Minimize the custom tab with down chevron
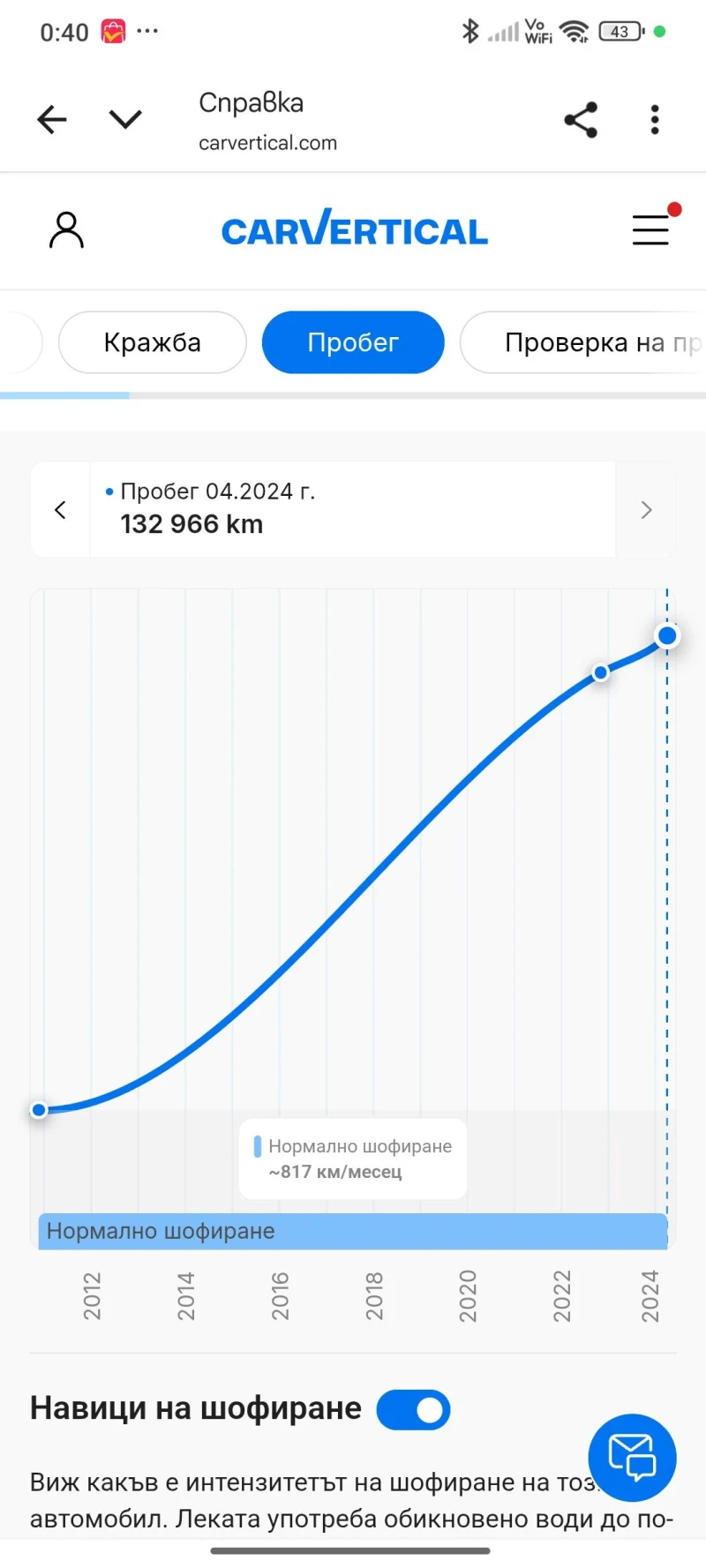The image size is (706, 1568). click(125, 119)
